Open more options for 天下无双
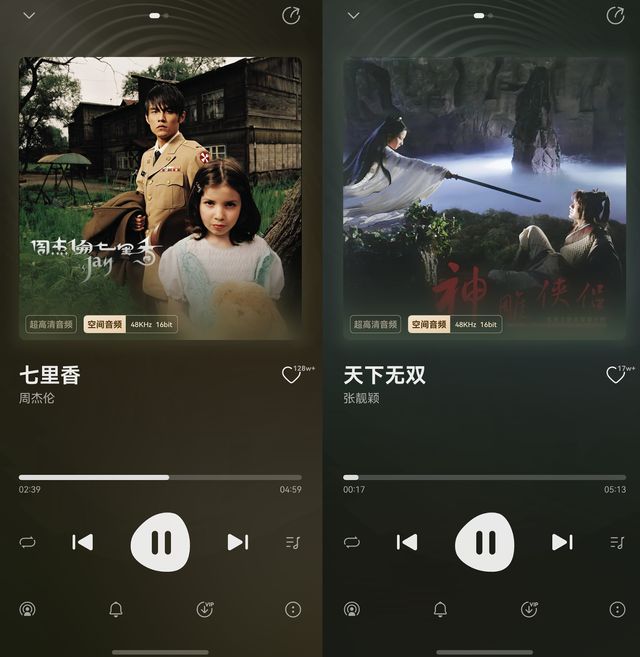The width and height of the screenshot is (640, 657). coord(616,609)
